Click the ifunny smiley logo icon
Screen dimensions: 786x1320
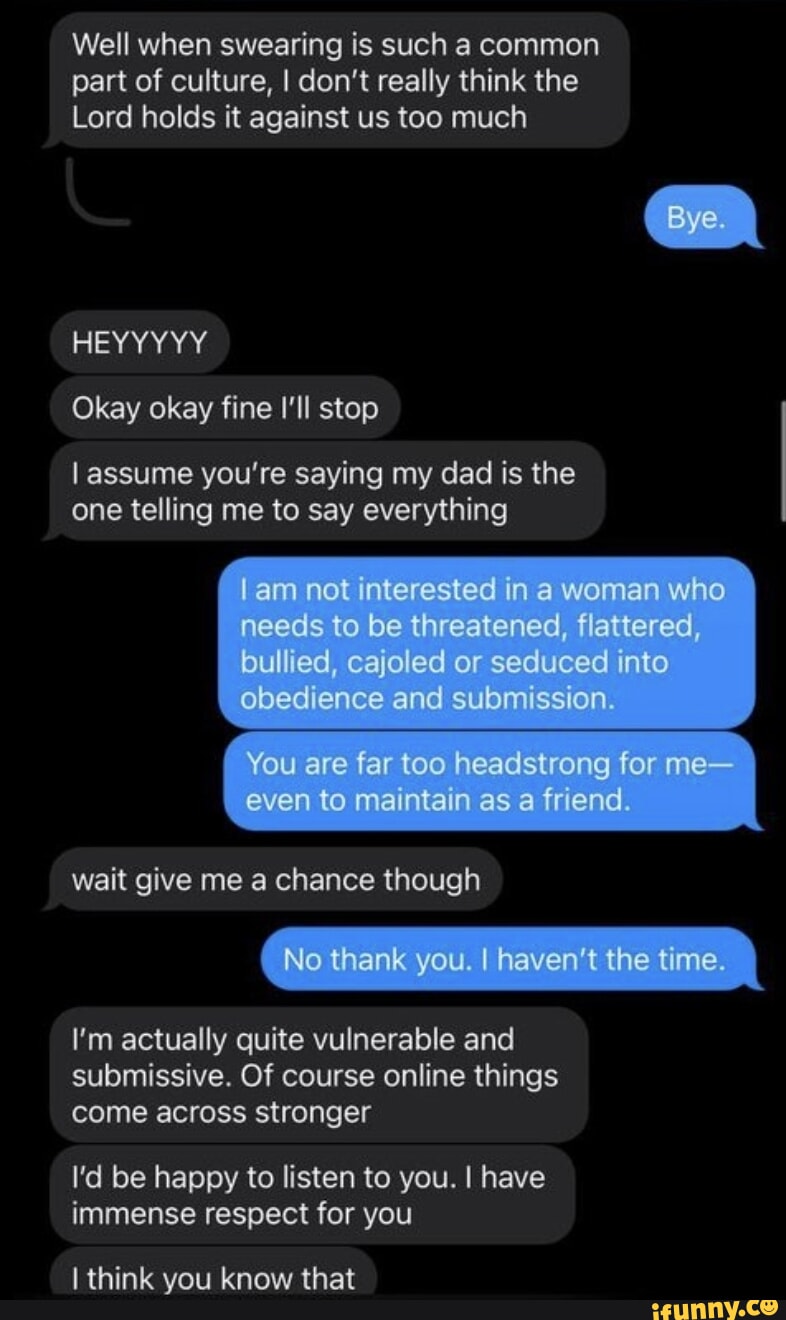[x=768, y=1307]
